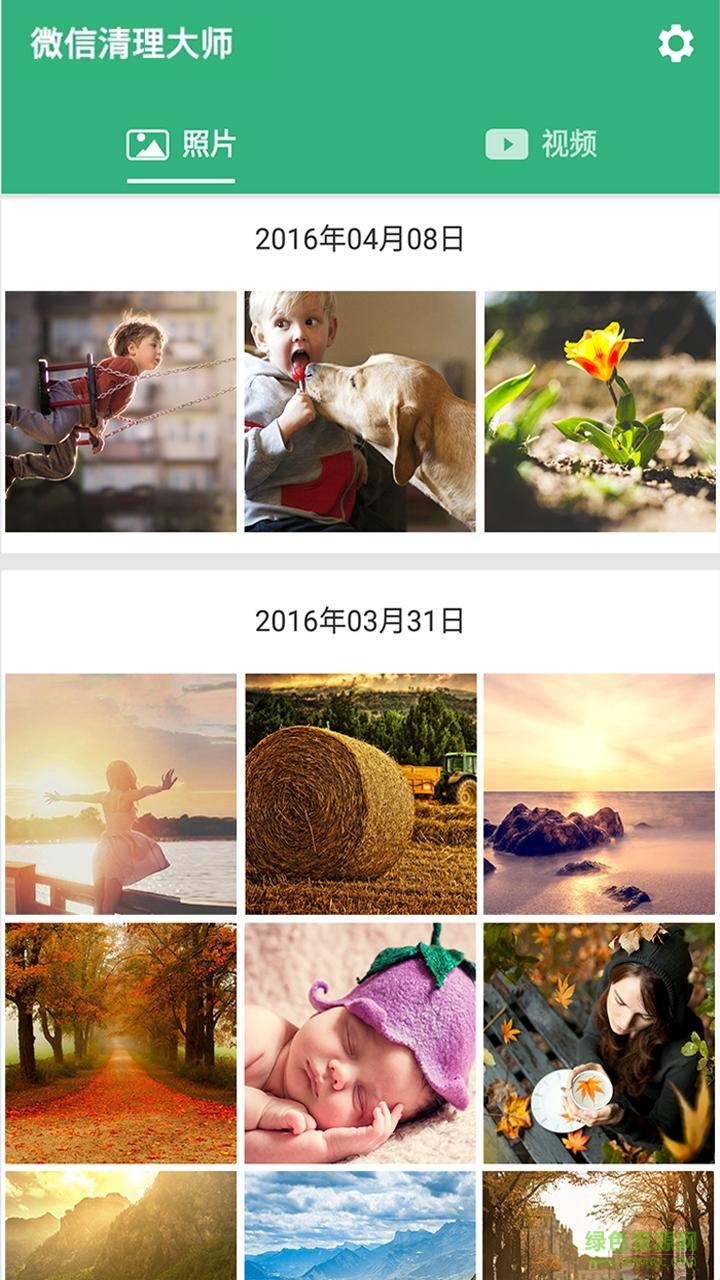Viewport: 720px width, 1280px height.
Task: Select the 照片 tab
Action: pos(181,145)
